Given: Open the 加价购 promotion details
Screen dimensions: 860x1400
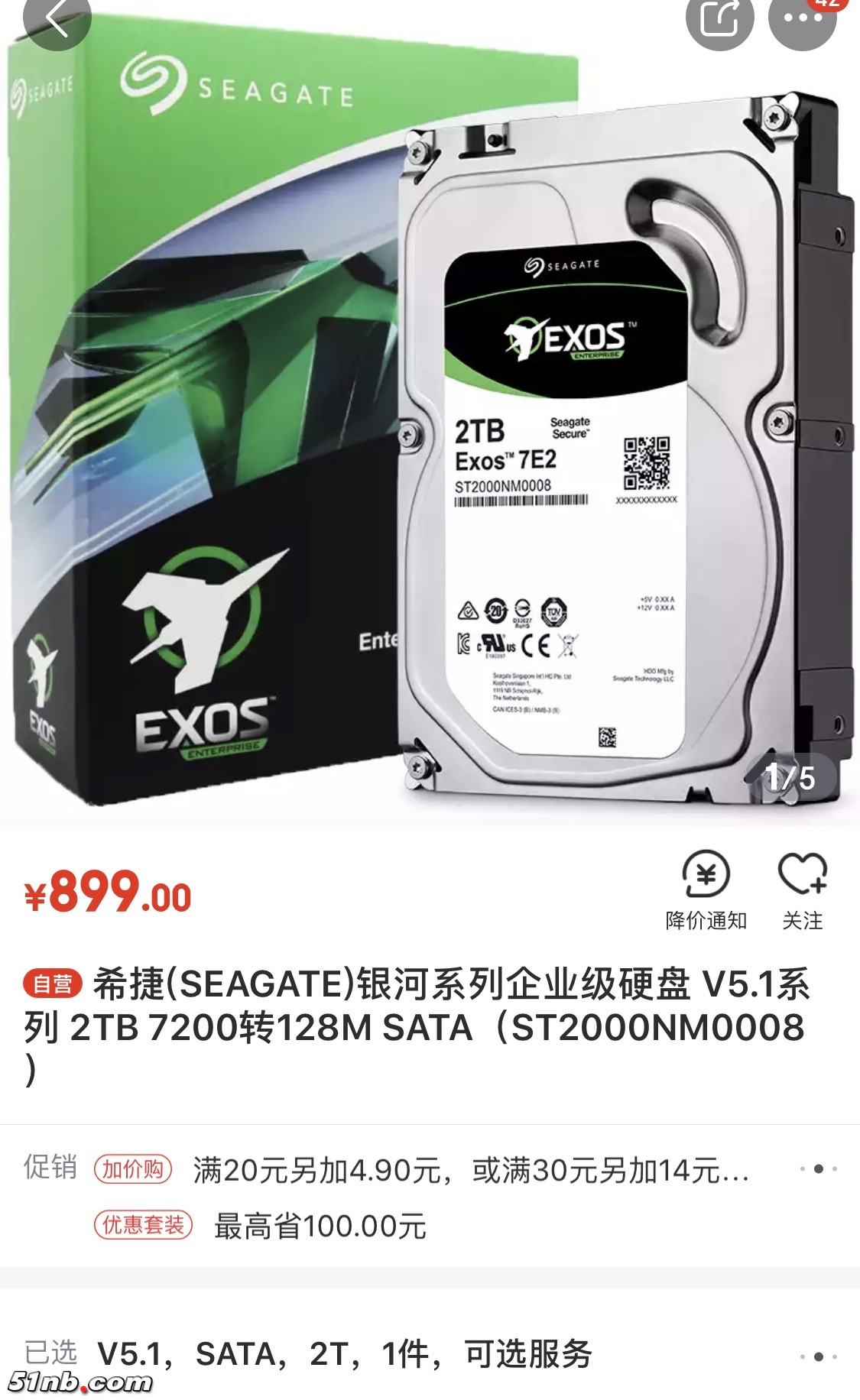Looking at the screenshot, I should (428, 1170).
